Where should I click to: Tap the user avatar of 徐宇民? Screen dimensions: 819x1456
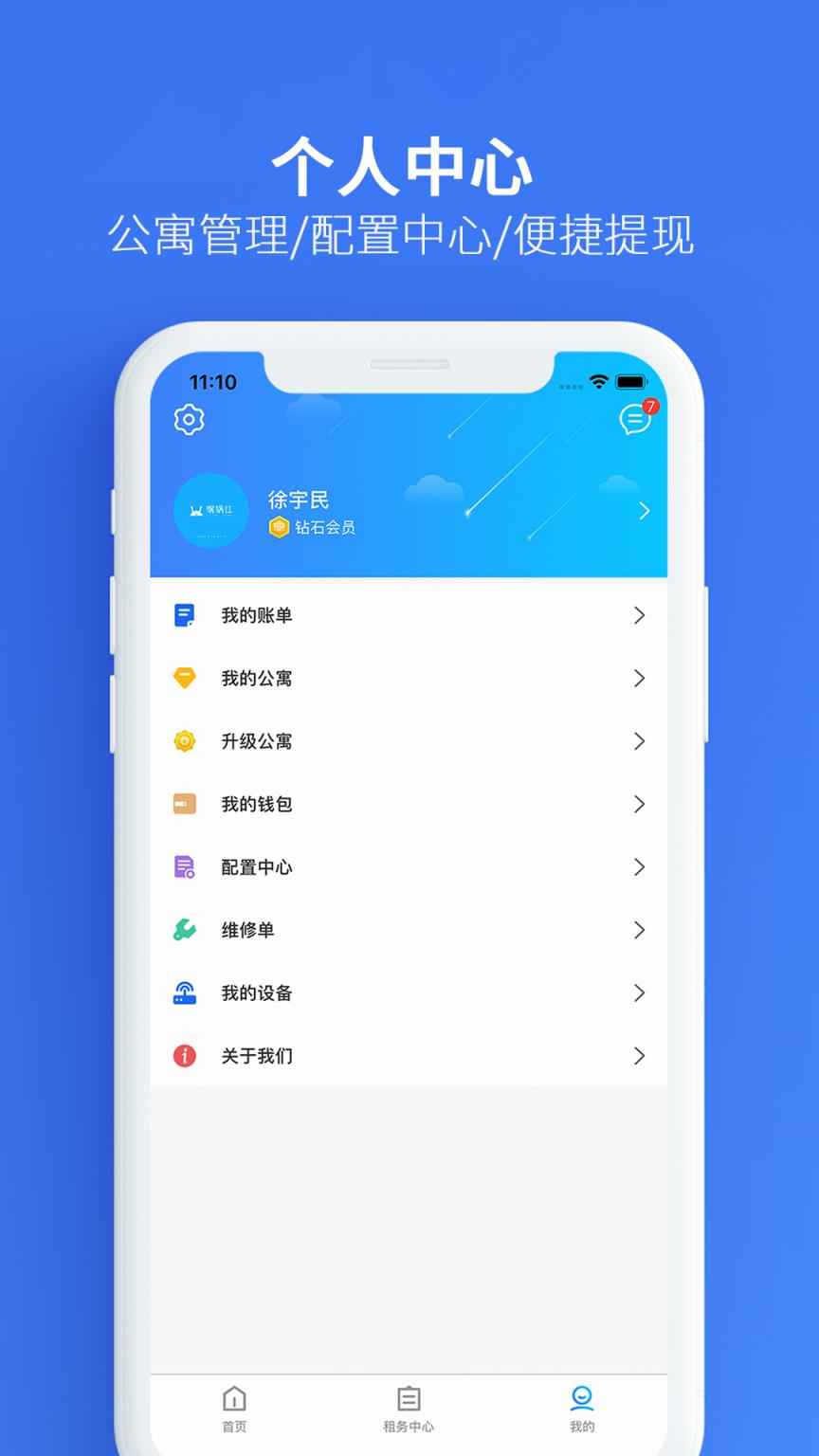click(210, 510)
